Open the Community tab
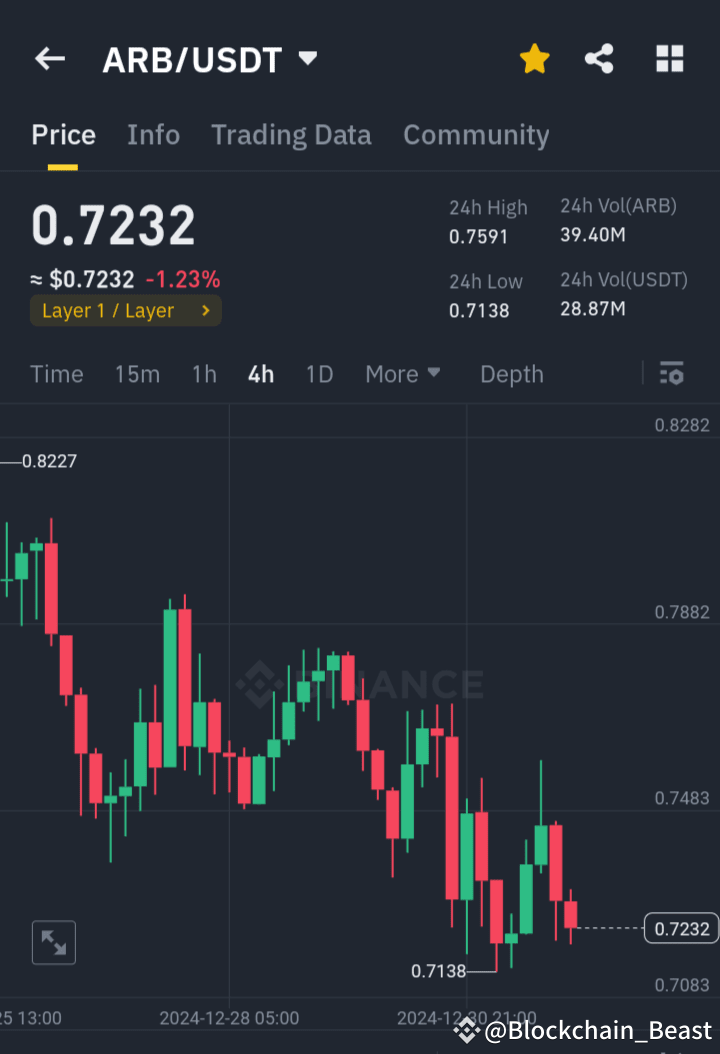 pyautogui.click(x=476, y=134)
